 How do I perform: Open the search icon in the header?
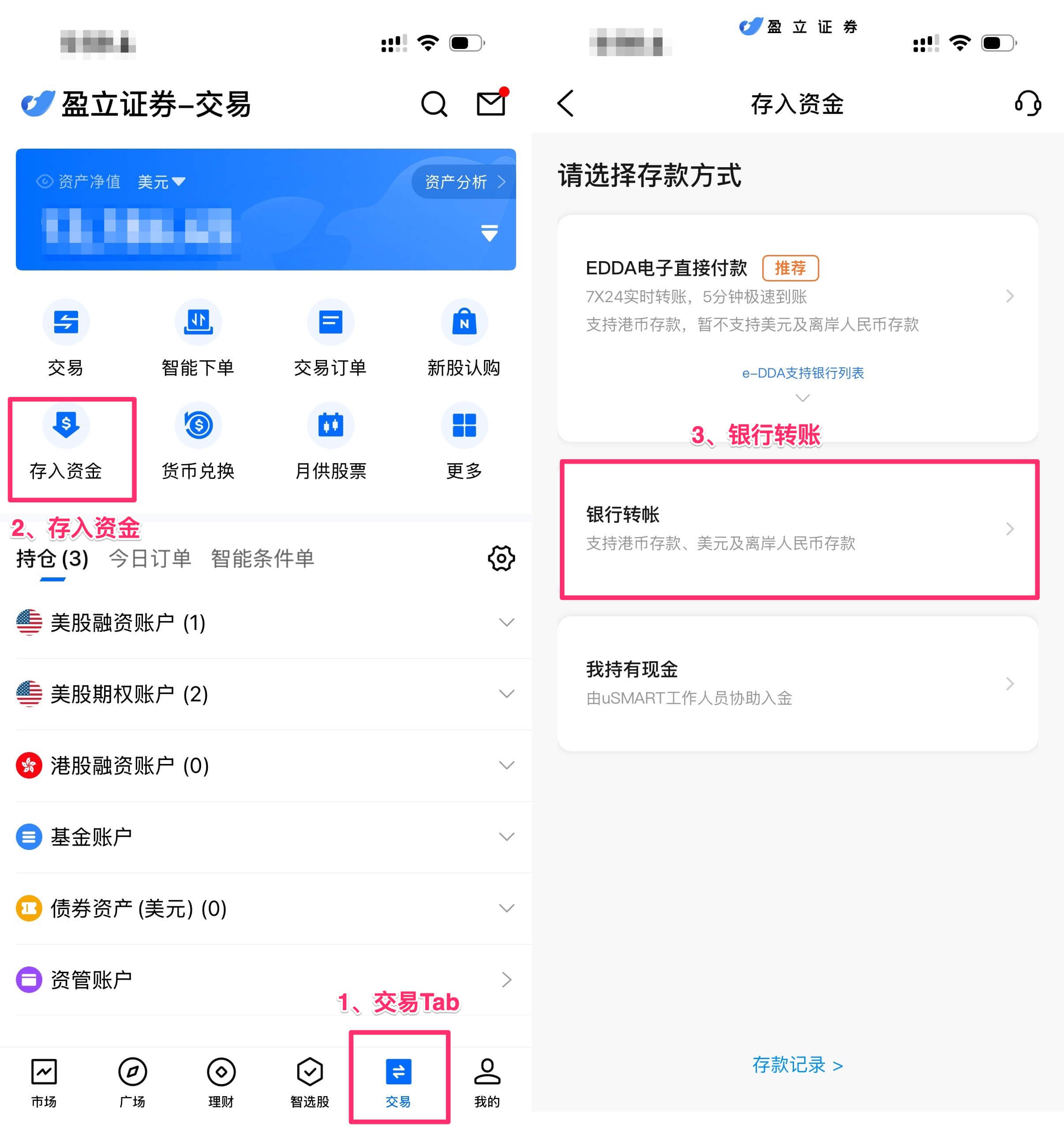[434, 104]
